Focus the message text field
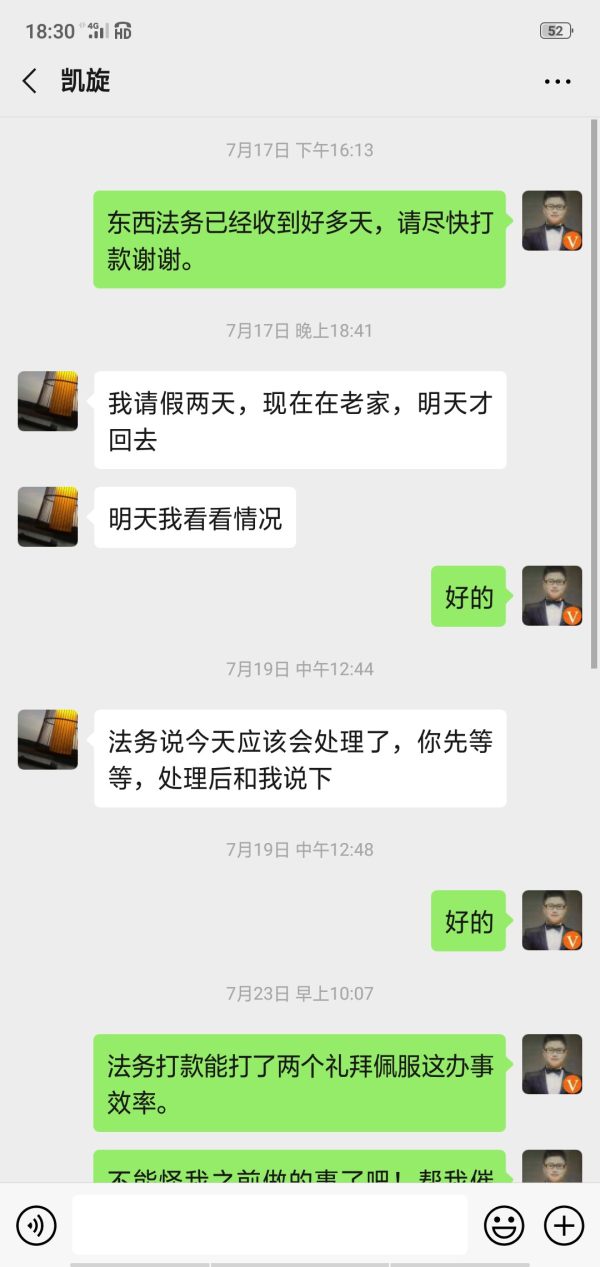 point(269,1224)
